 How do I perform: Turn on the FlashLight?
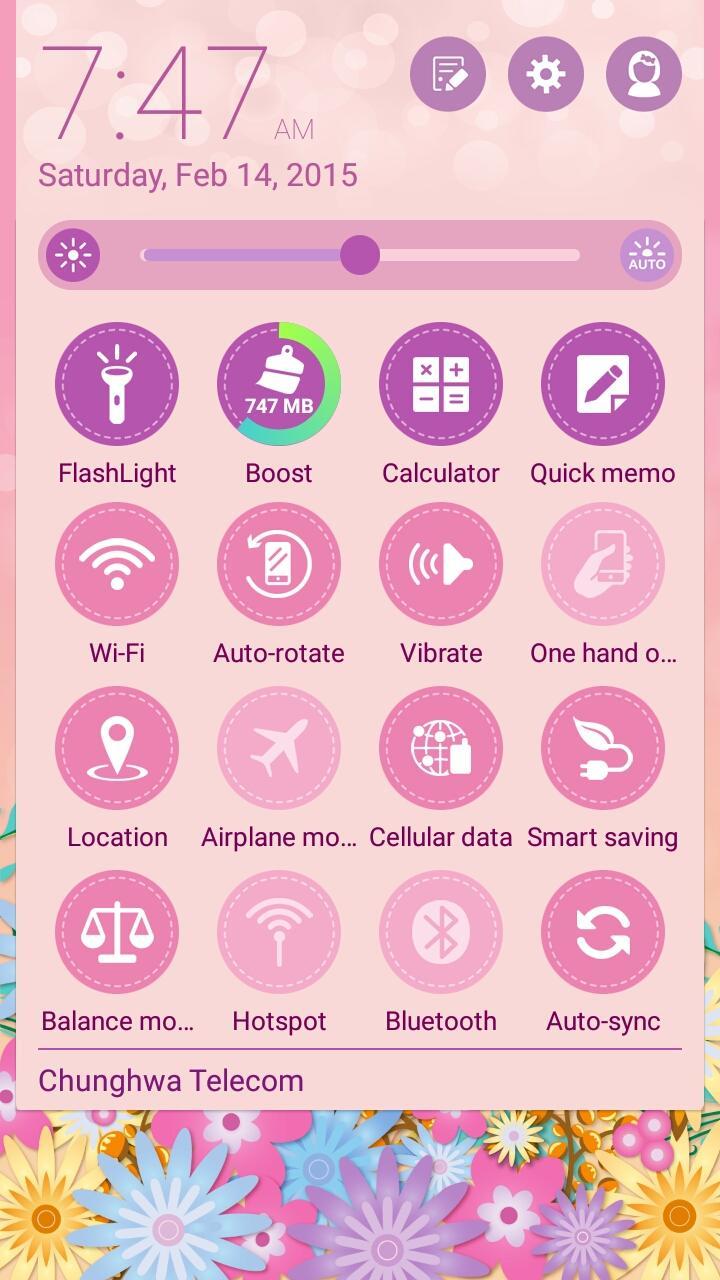(x=117, y=383)
